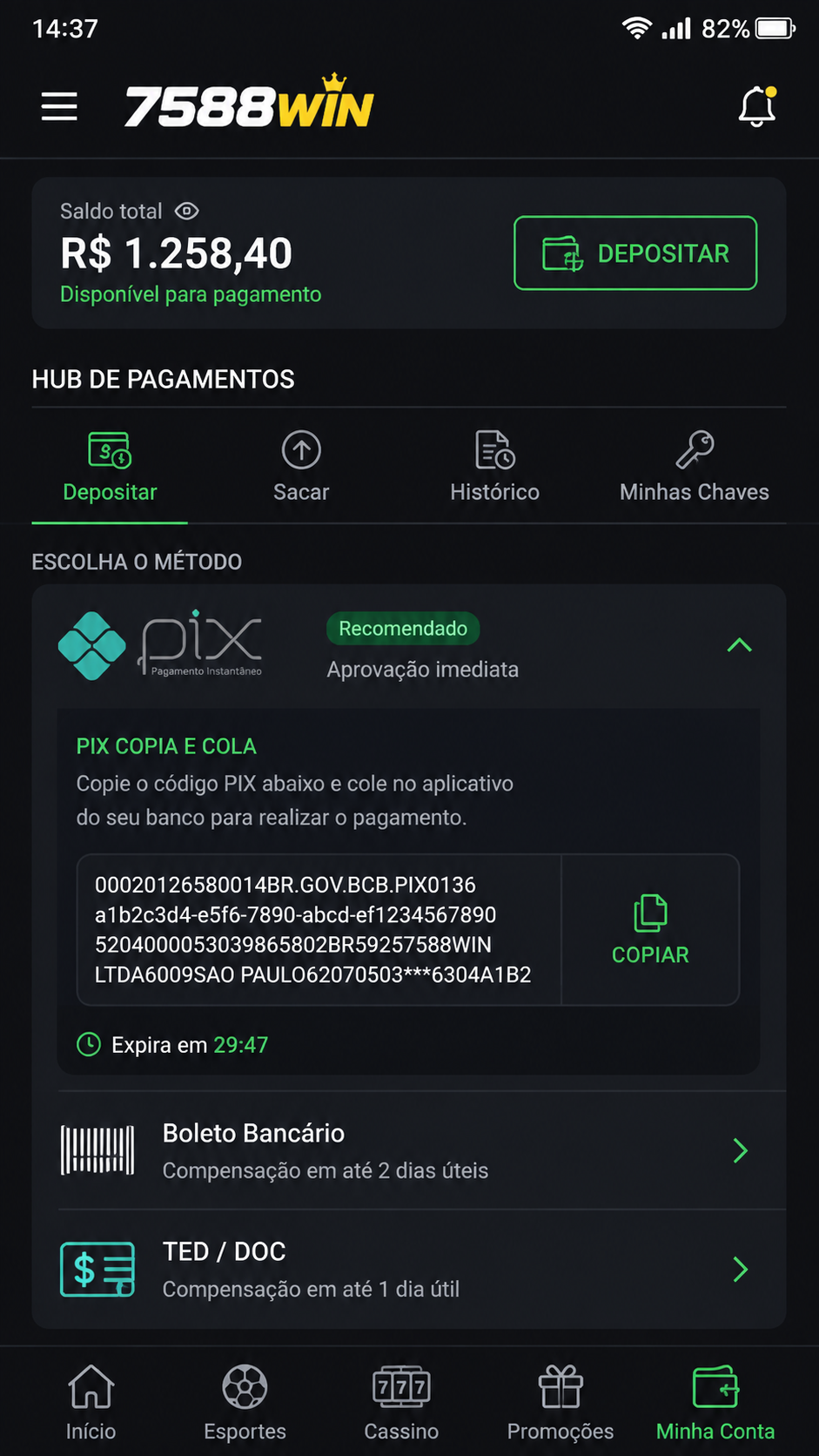Image resolution: width=819 pixels, height=1456 pixels.
Task: Select the Depositar tab
Action: click(110, 468)
